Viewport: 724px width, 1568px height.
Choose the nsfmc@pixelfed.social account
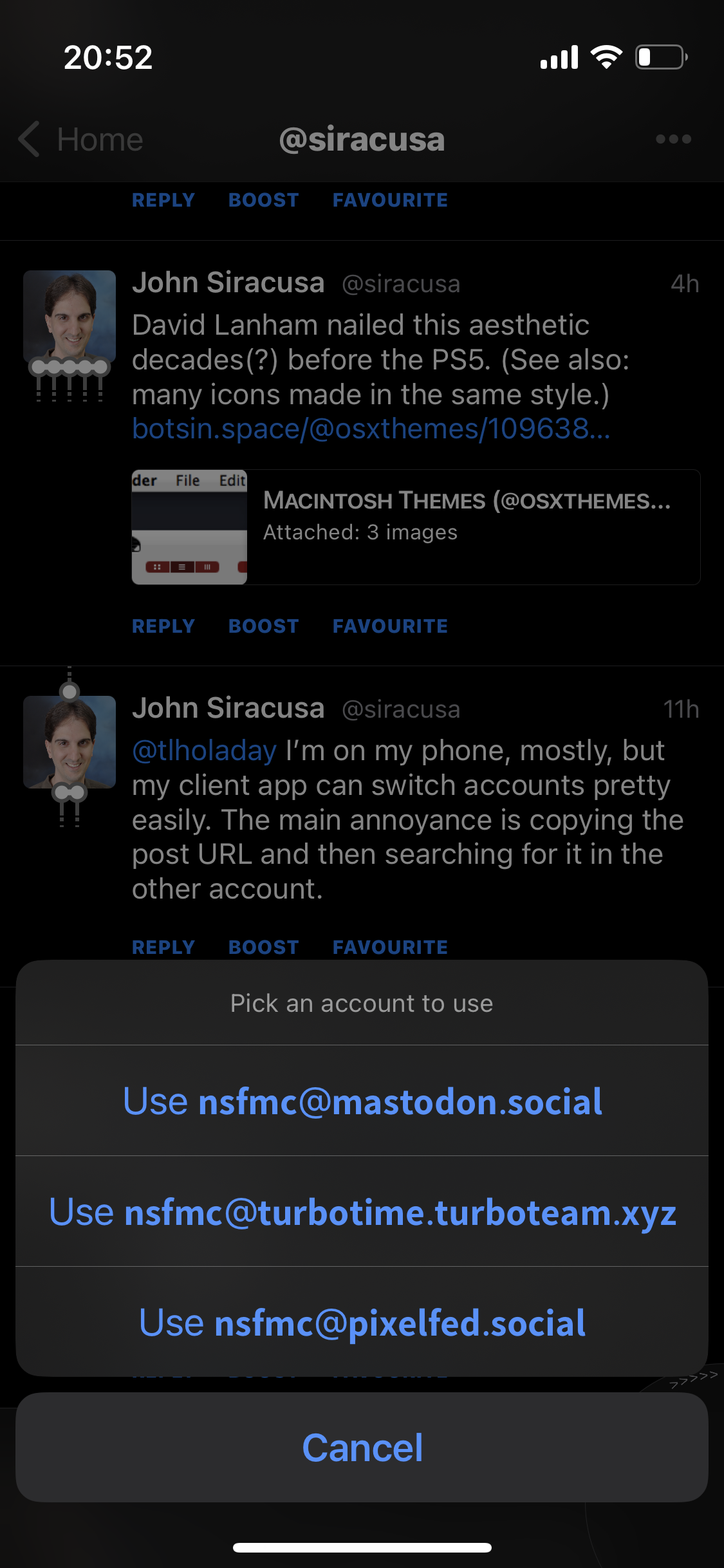click(x=362, y=1322)
